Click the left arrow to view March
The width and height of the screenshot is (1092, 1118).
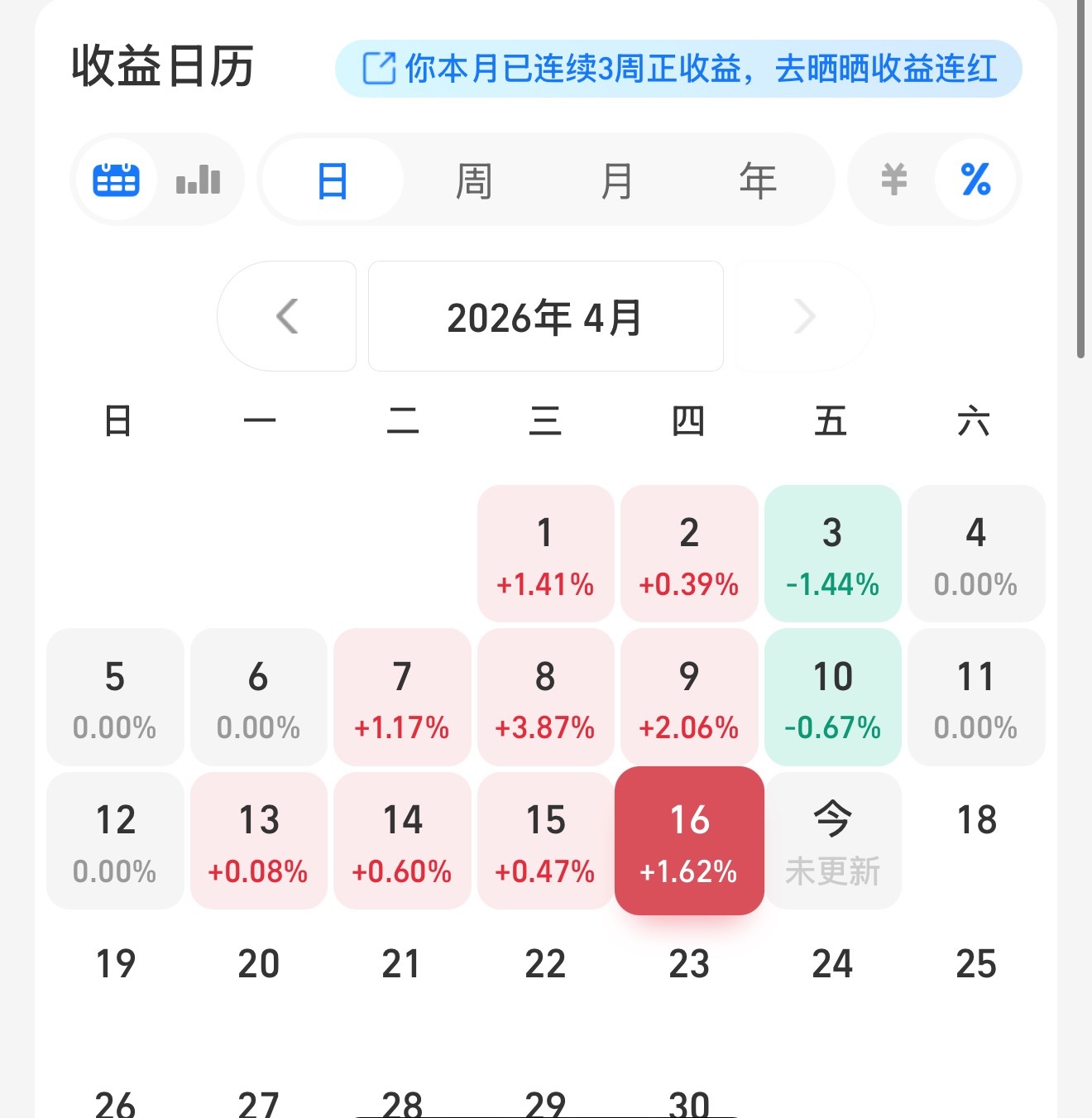[x=287, y=316]
